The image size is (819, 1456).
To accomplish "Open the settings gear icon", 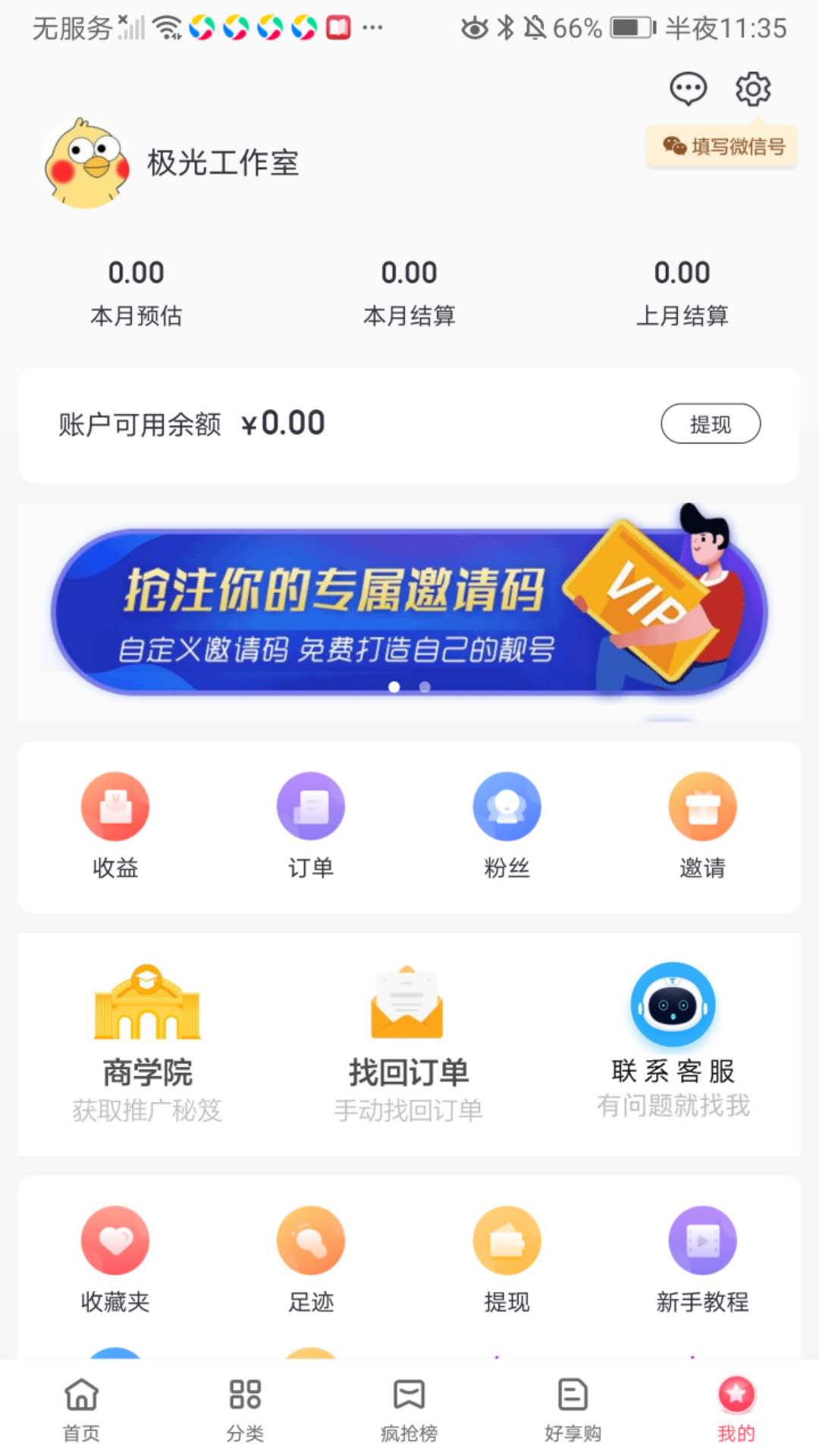I will (753, 89).
